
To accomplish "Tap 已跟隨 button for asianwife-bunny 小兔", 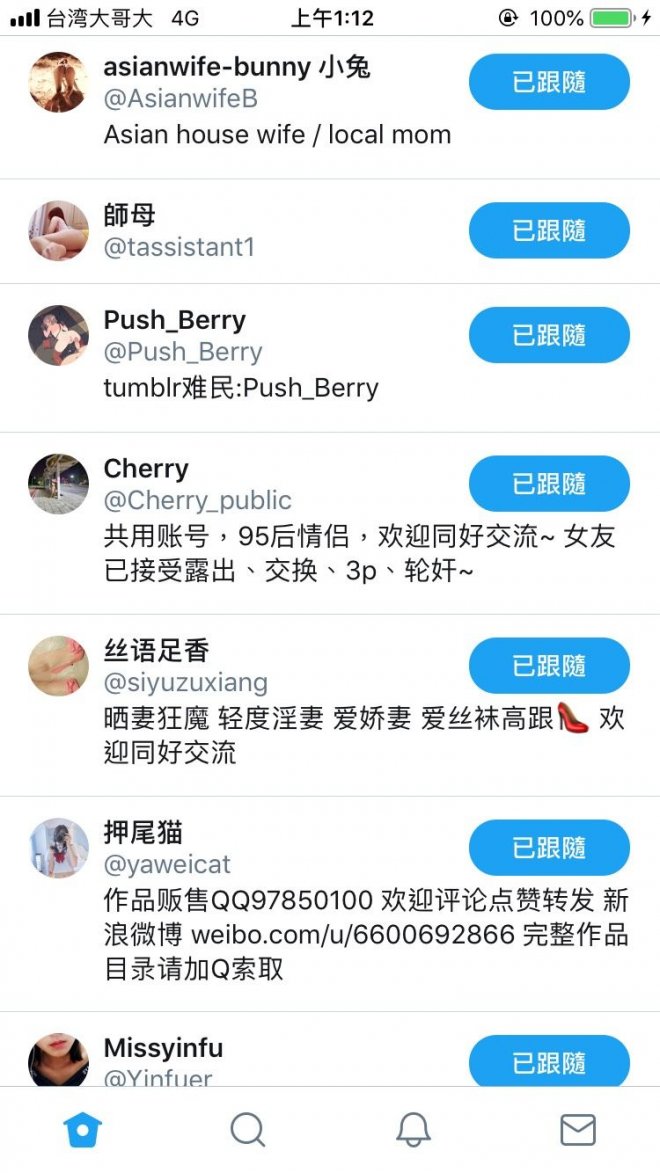I will 549,82.
